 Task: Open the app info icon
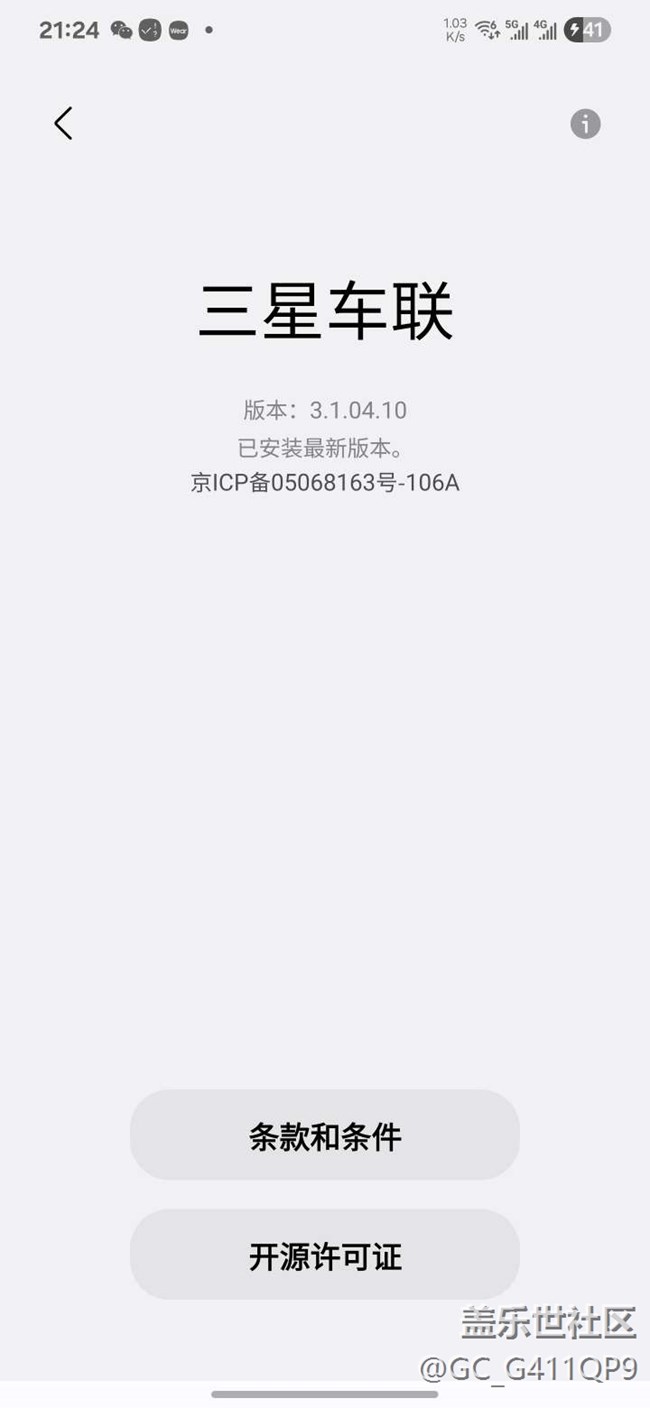click(x=585, y=124)
